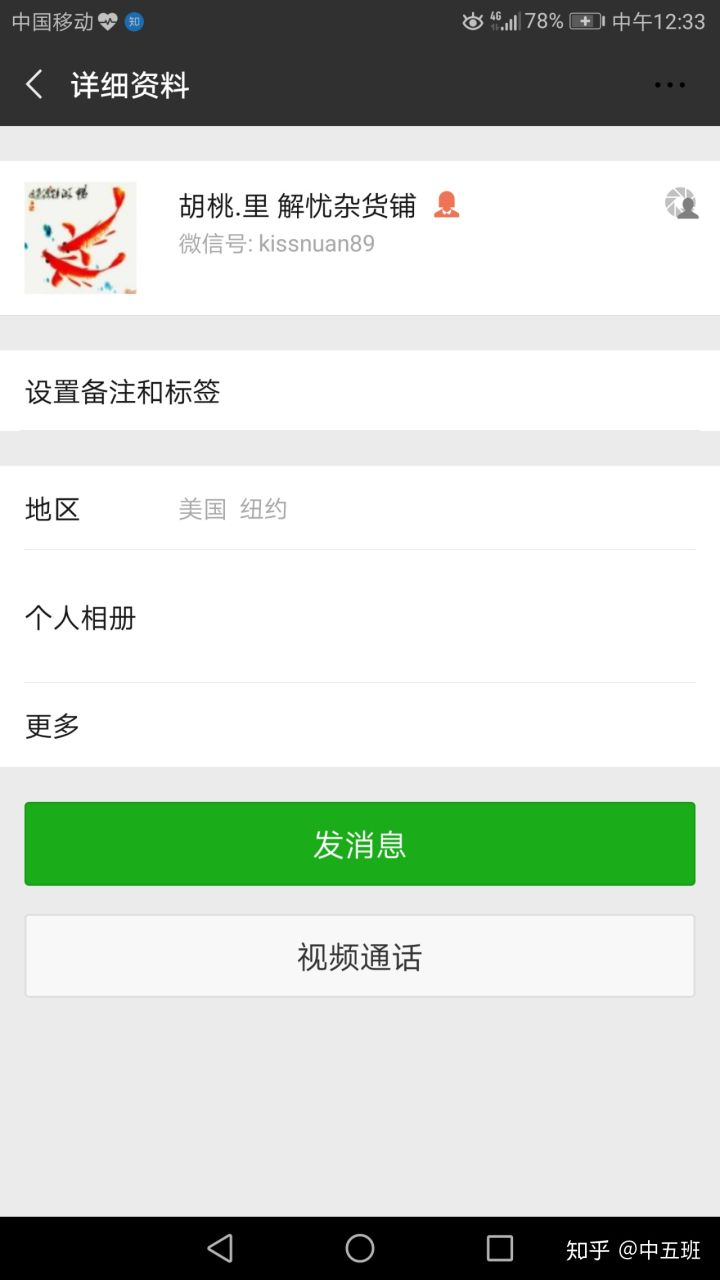Go back using the top-left arrow
The height and width of the screenshot is (1280, 720).
coord(35,85)
